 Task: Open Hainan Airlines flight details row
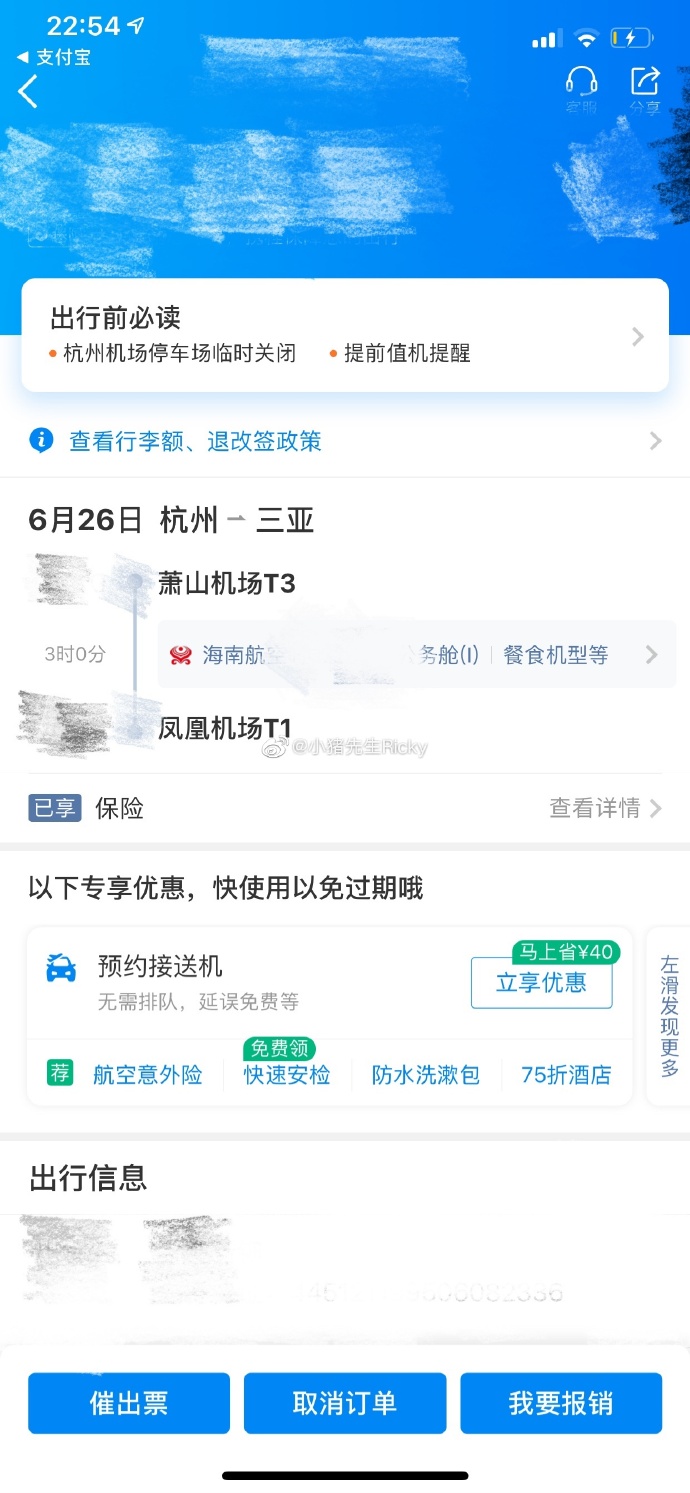click(416, 655)
